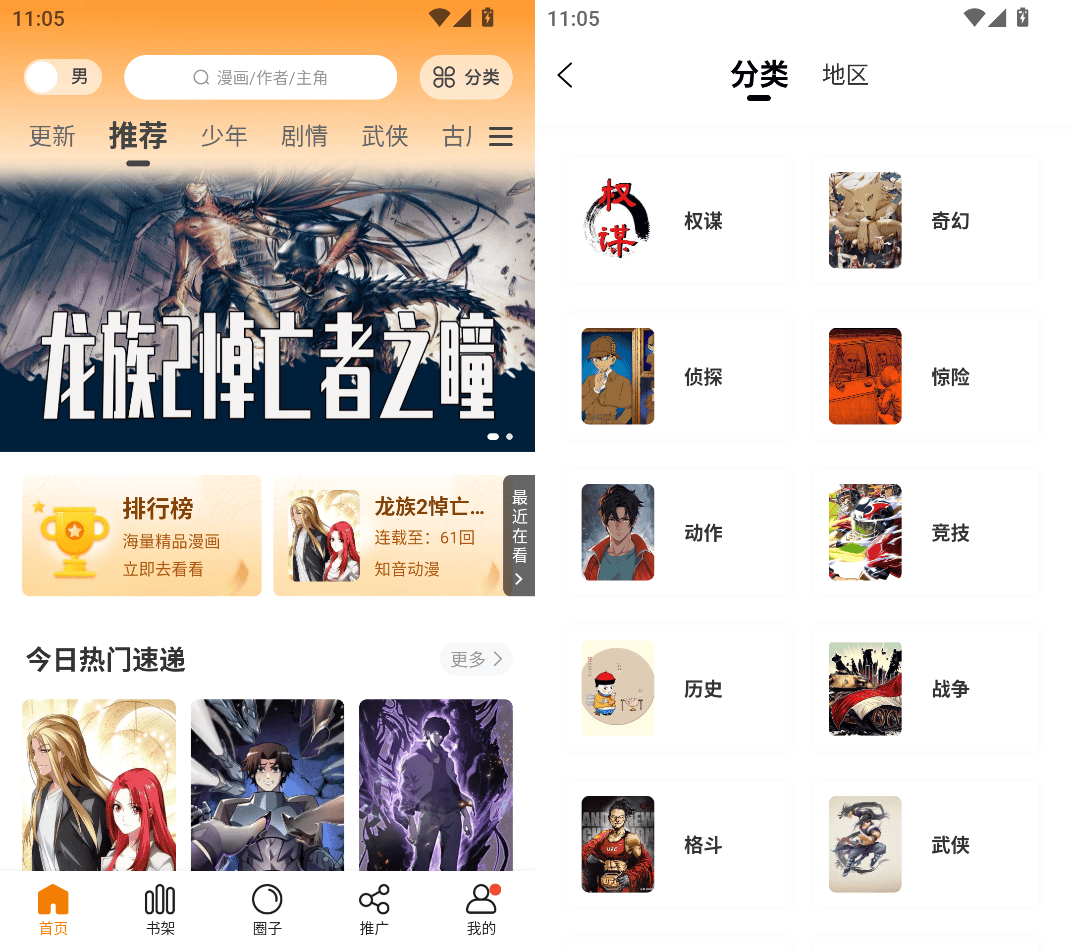
Task: Go to the 书架 tab
Action: [x=160, y=908]
